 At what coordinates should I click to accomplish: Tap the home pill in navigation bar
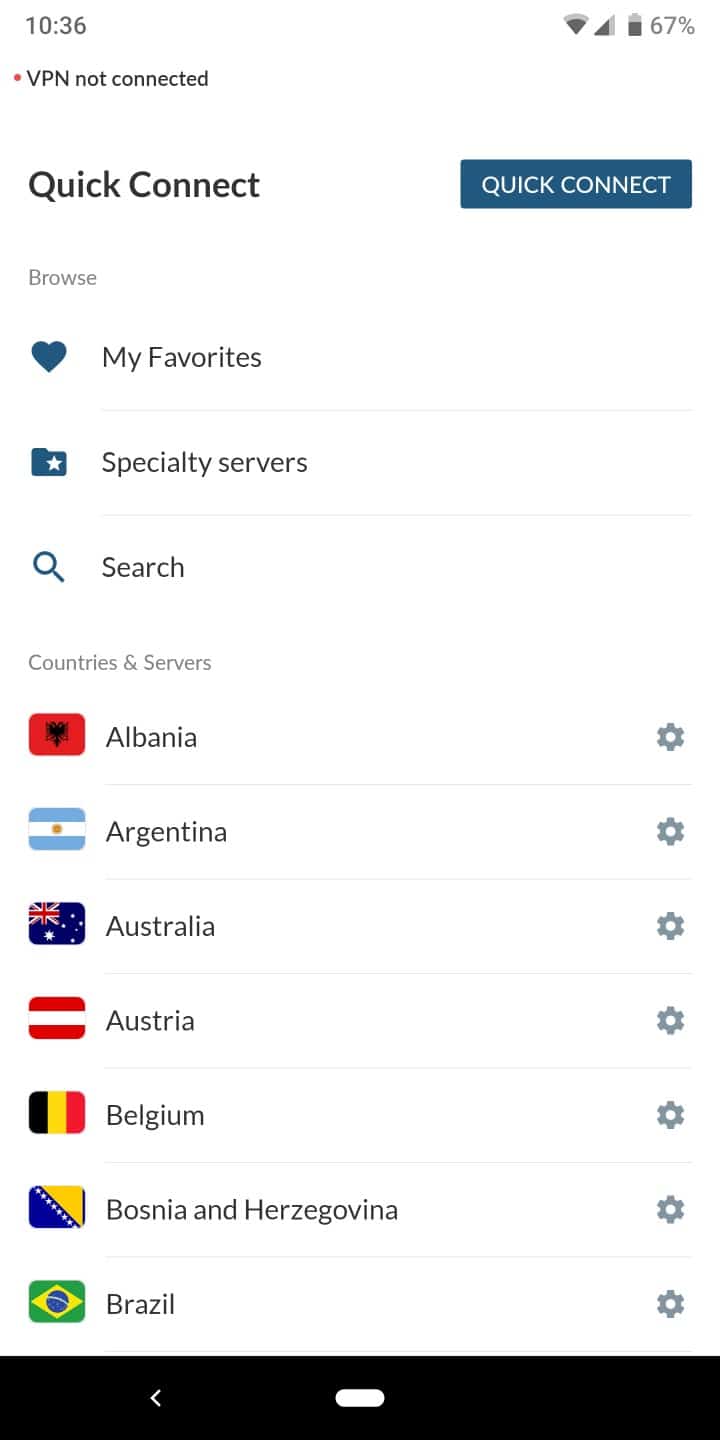(x=360, y=1398)
